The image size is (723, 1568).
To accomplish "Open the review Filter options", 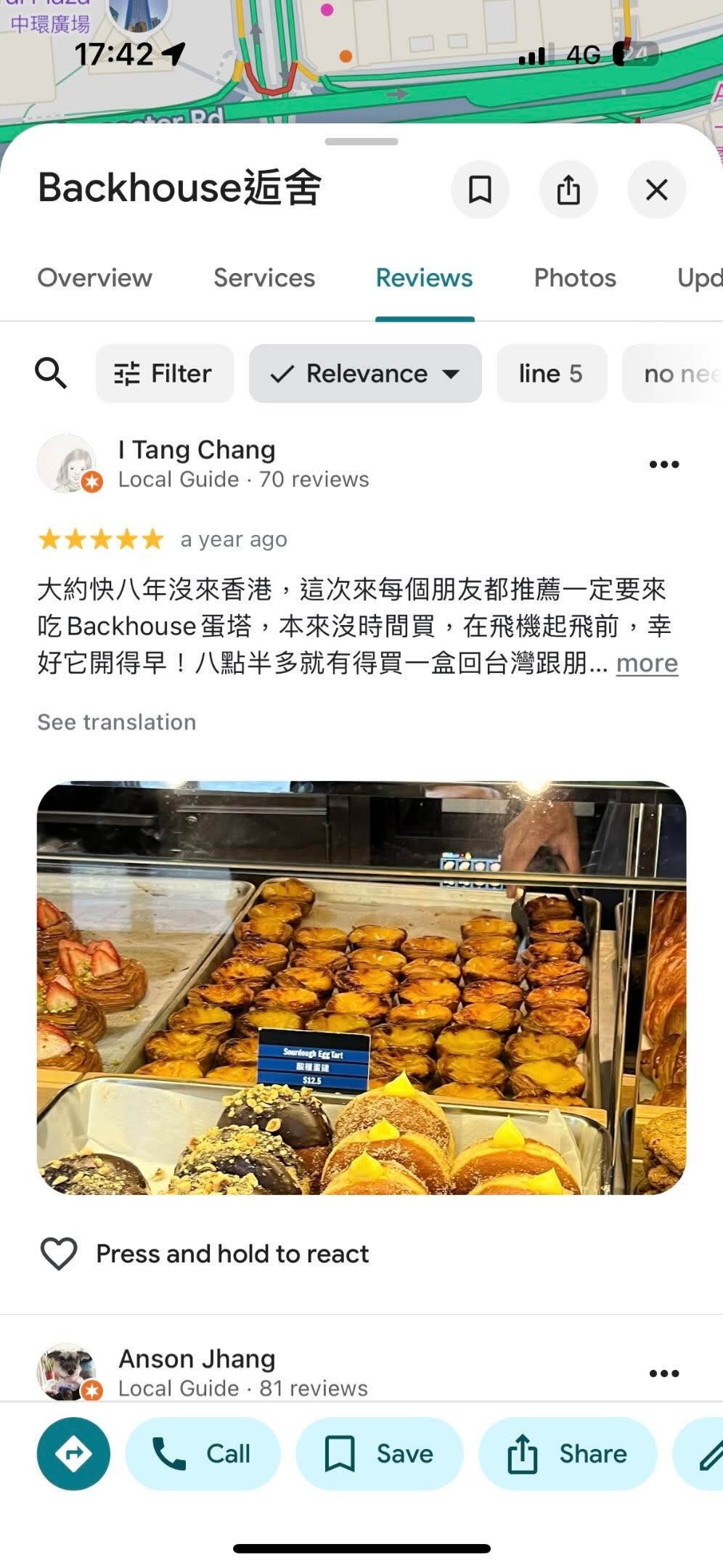I will (165, 374).
